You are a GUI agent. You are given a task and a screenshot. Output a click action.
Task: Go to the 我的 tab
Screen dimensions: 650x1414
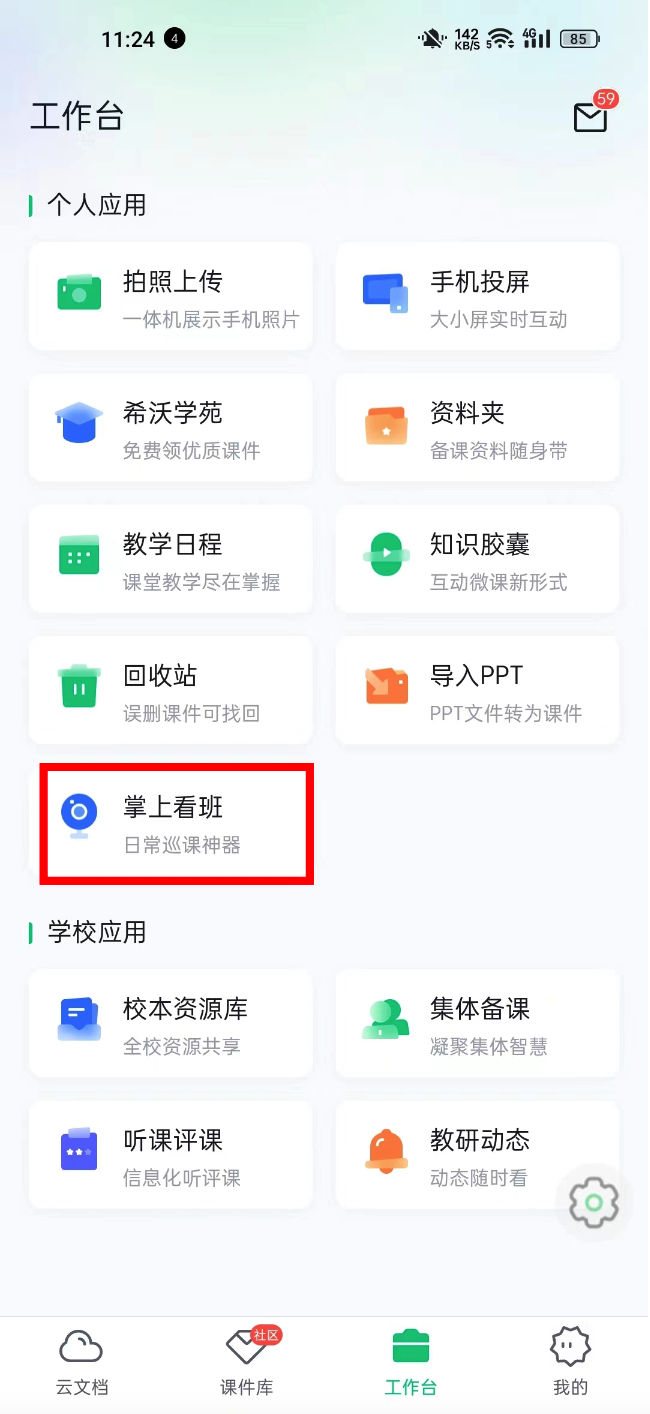(570, 1364)
